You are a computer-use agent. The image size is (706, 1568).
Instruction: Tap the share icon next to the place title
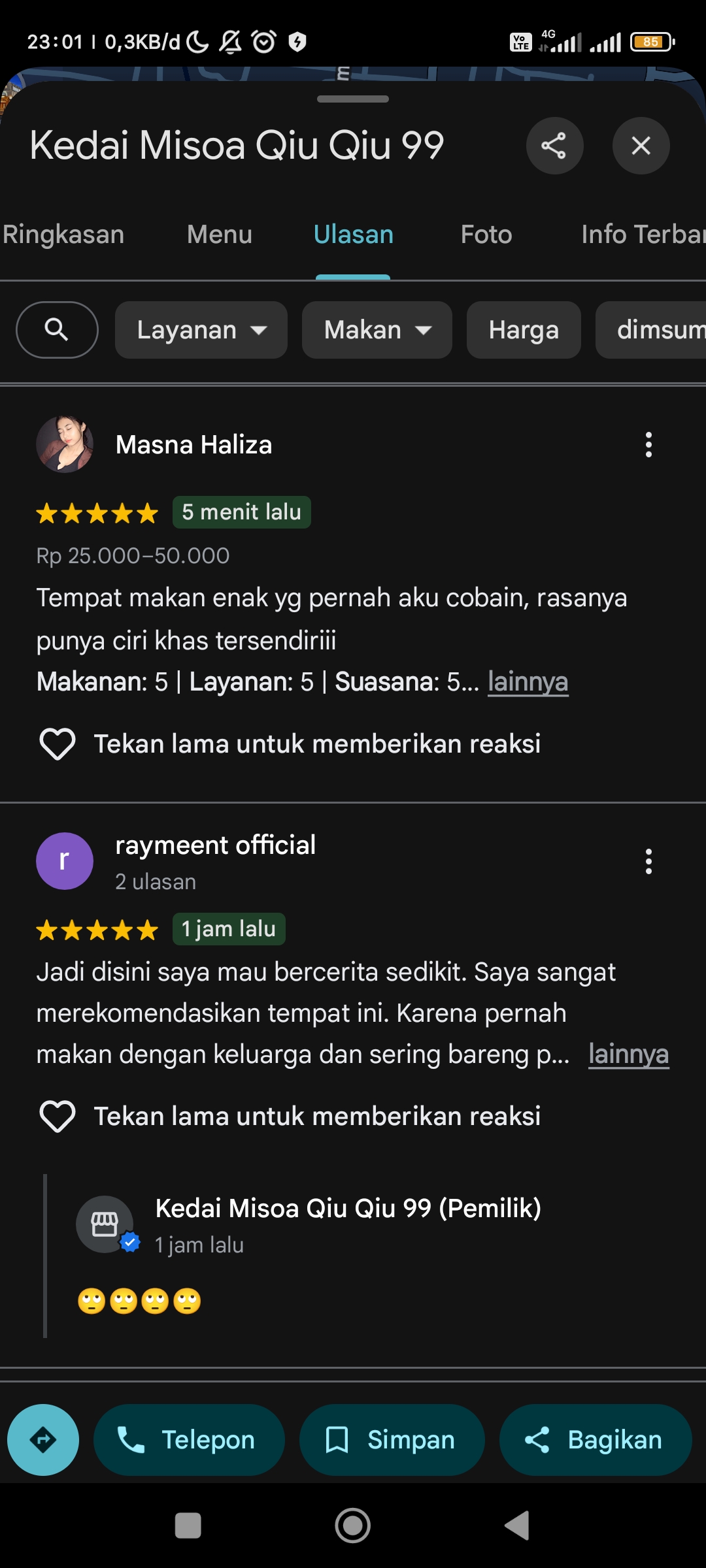click(x=554, y=146)
